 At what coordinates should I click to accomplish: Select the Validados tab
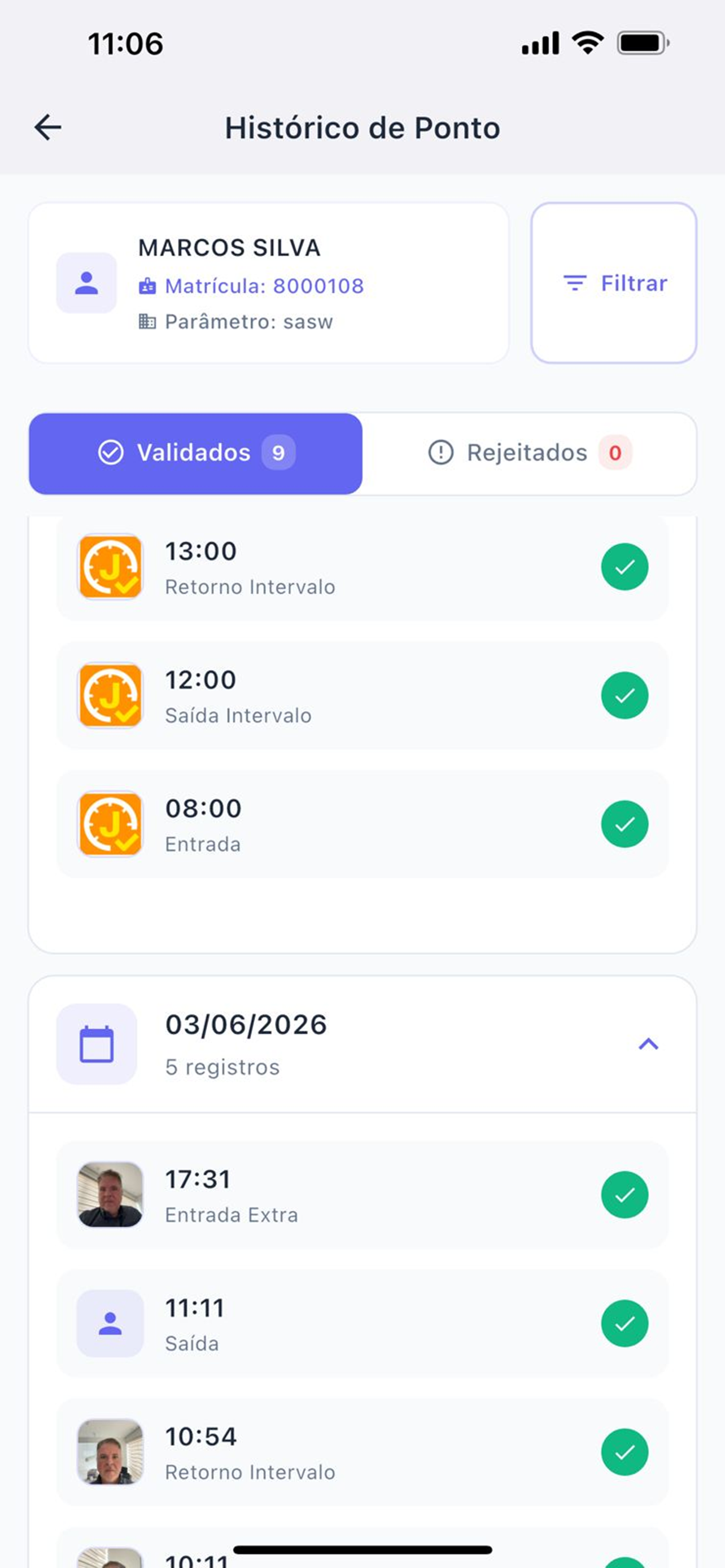[x=195, y=453]
